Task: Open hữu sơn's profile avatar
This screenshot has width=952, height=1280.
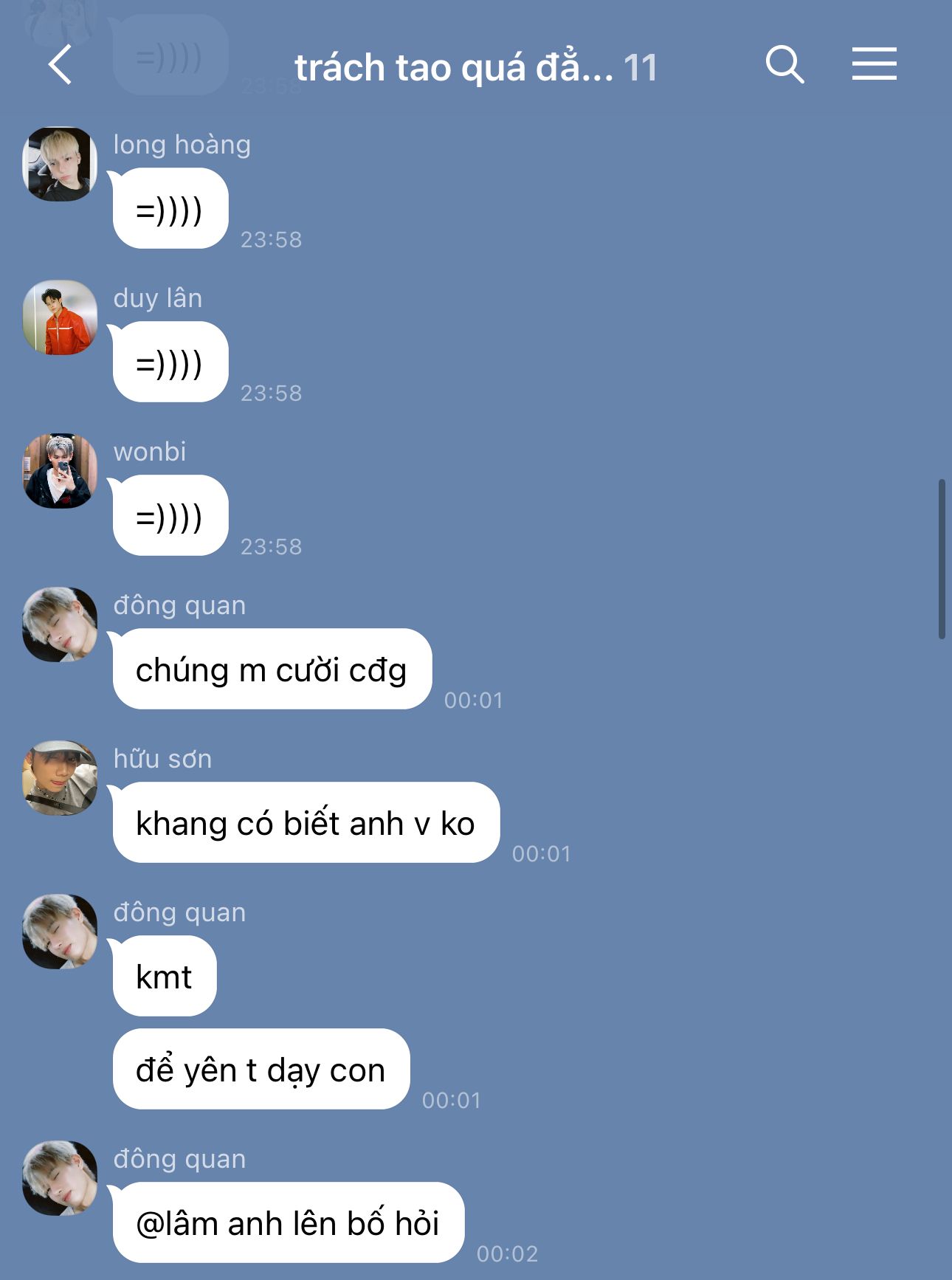Action: 61,778
